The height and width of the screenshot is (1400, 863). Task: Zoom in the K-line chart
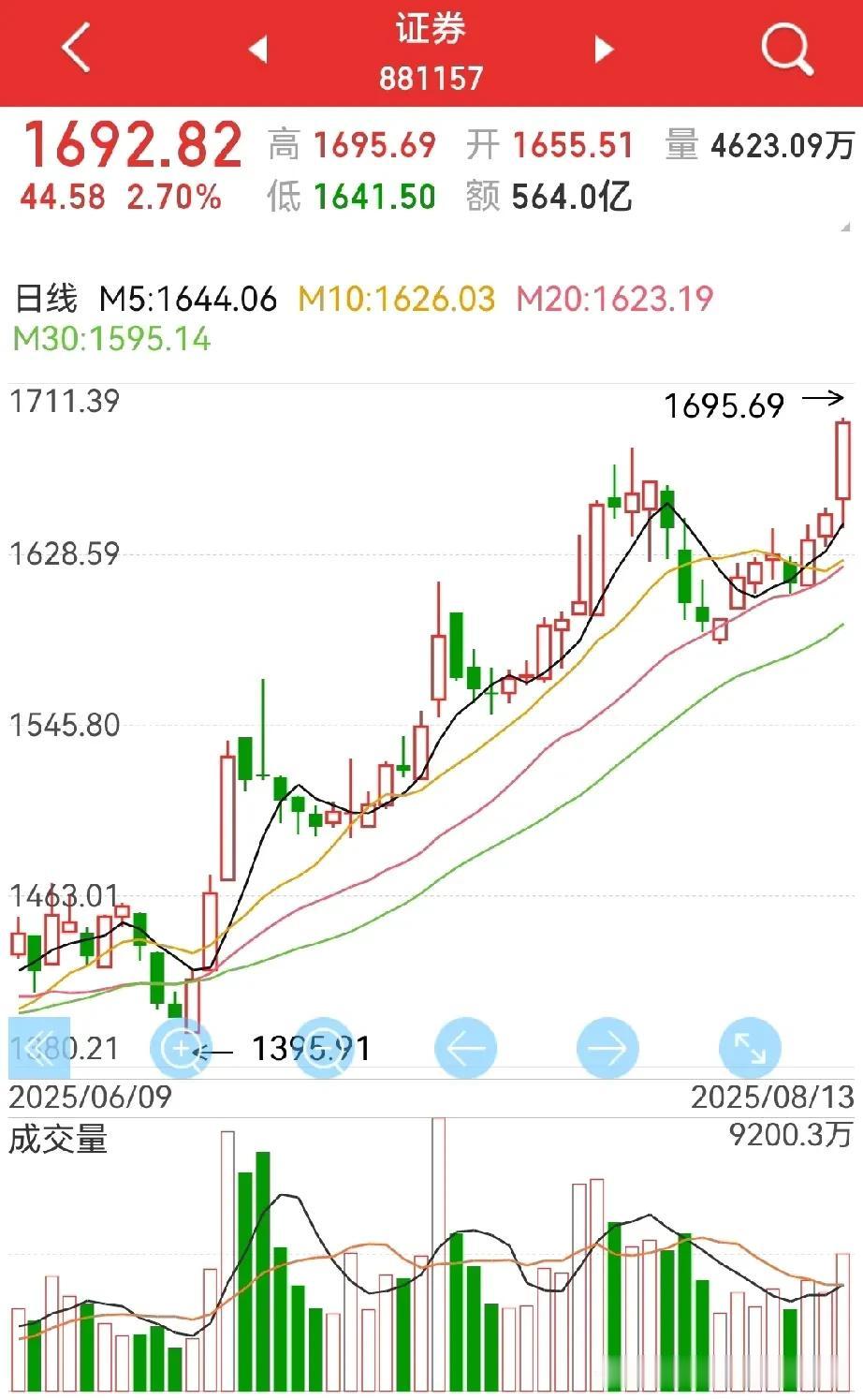[181, 1048]
